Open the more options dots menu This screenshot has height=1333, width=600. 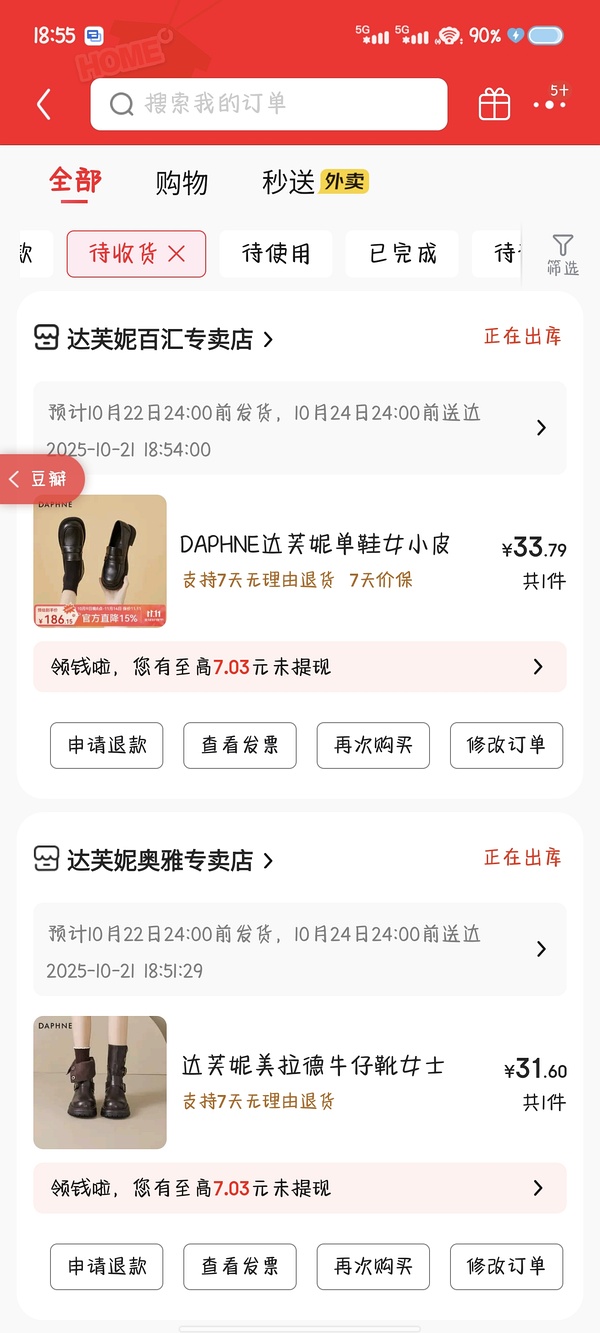(550, 102)
